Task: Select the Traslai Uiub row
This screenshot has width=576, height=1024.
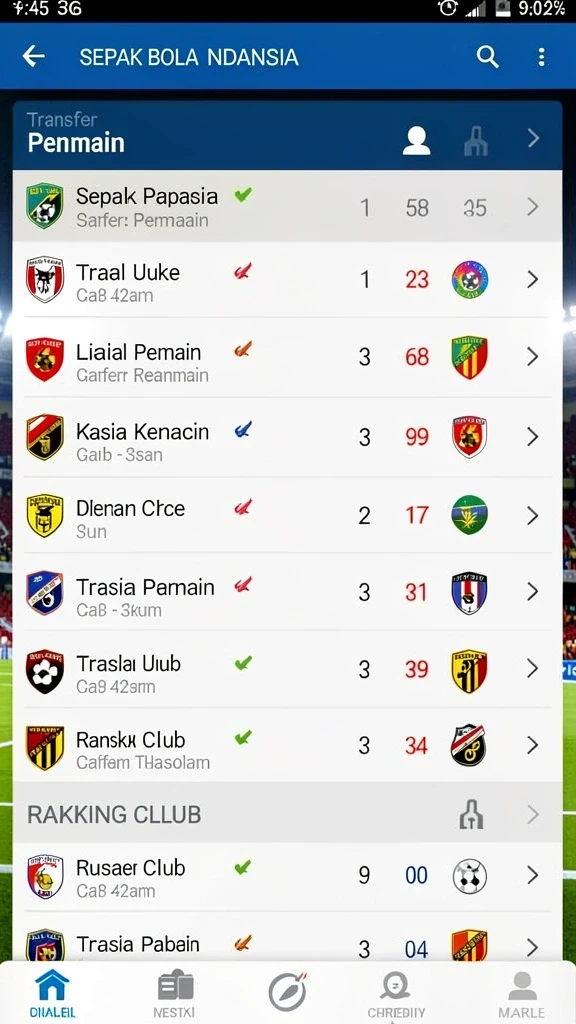Action: click(287, 669)
